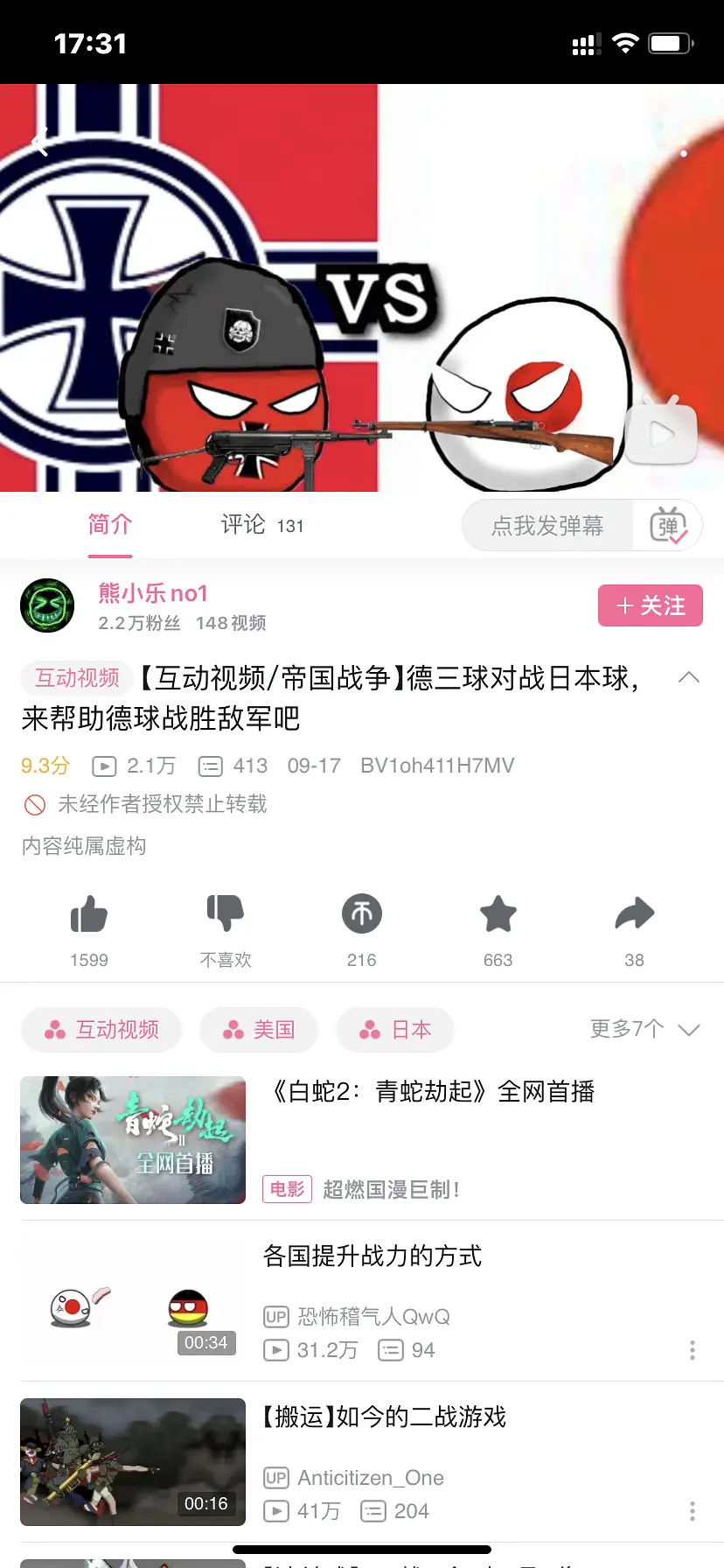
Task: Select the 日本 tag chip
Action: click(395, 1030)
